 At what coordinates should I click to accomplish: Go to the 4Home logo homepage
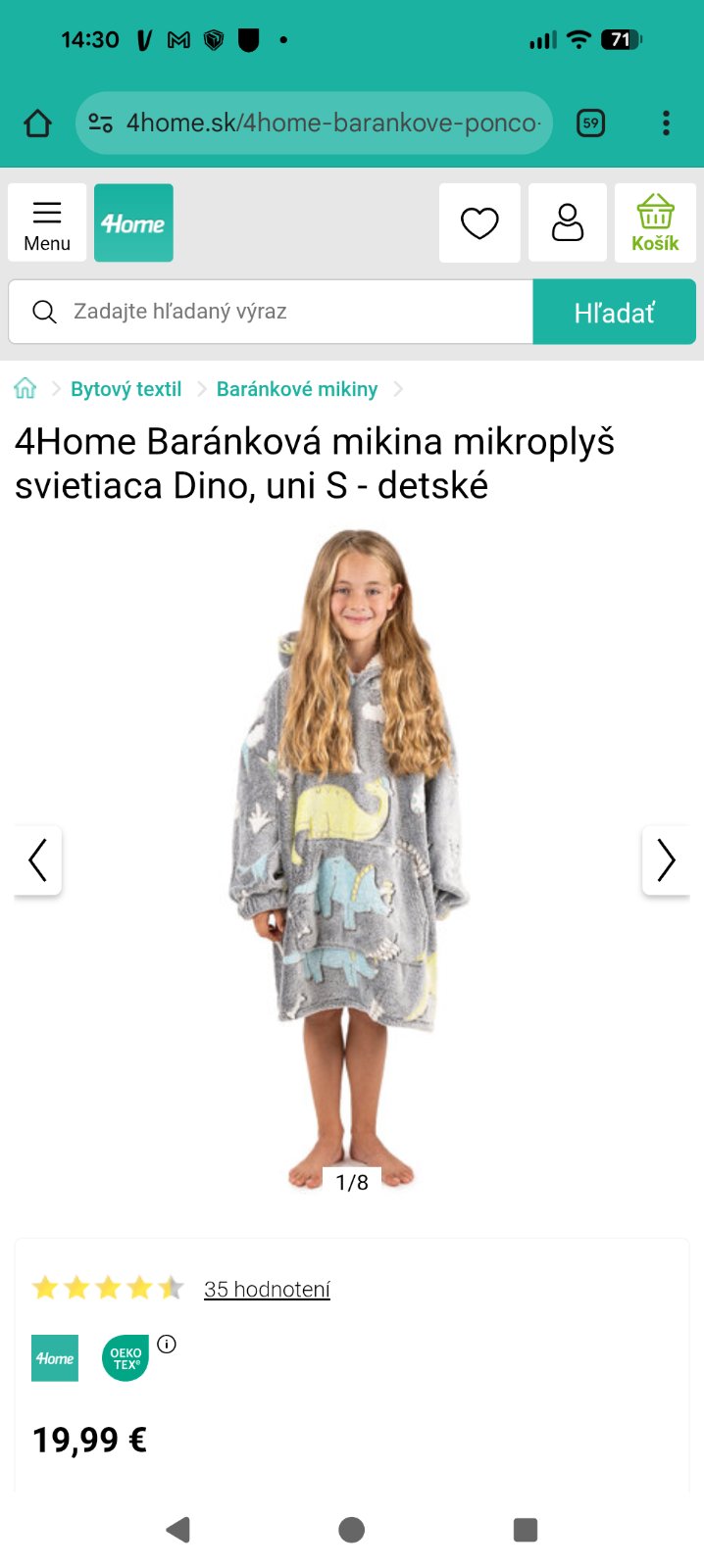click(133, 223)
